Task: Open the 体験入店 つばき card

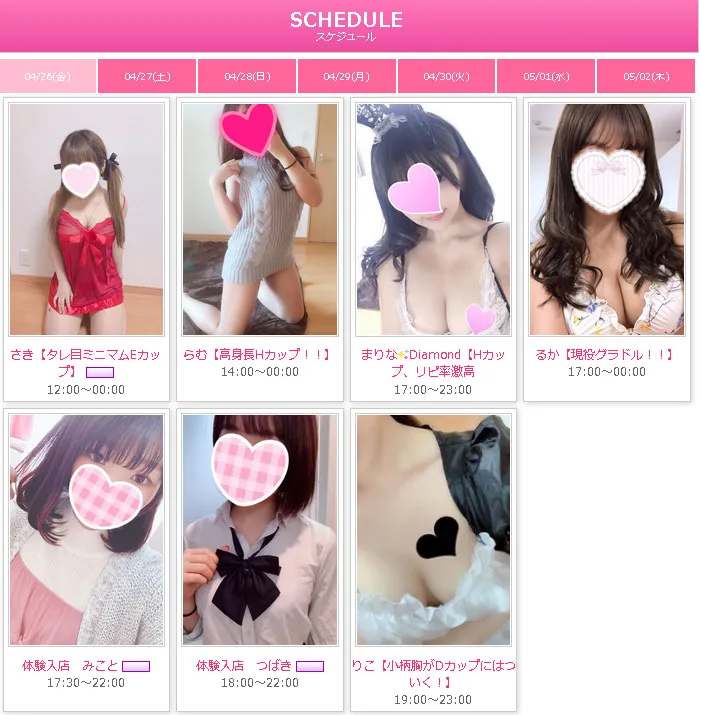Action: point(260,530)
